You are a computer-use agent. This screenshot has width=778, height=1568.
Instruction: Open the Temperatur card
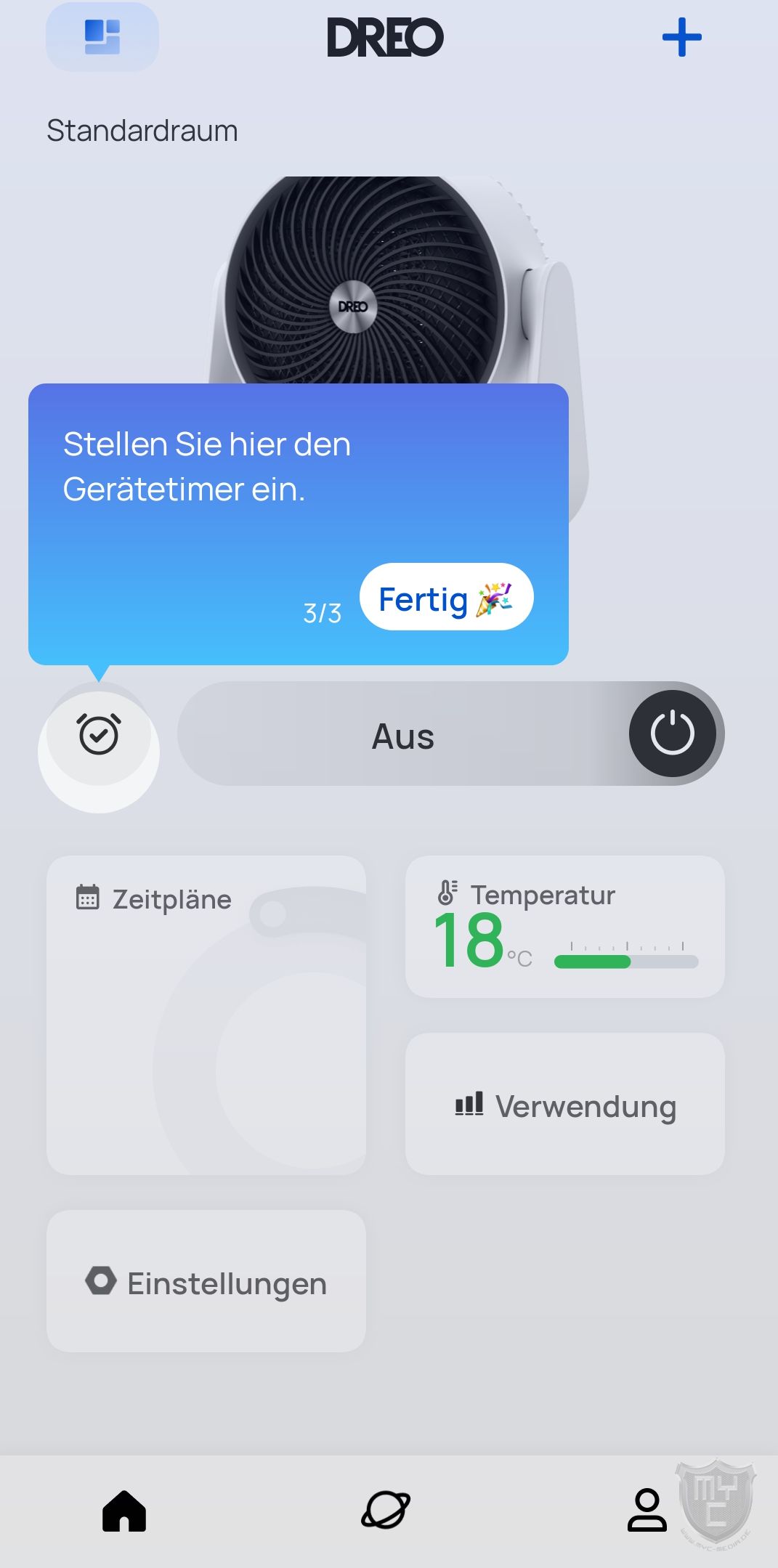(564, 926)
